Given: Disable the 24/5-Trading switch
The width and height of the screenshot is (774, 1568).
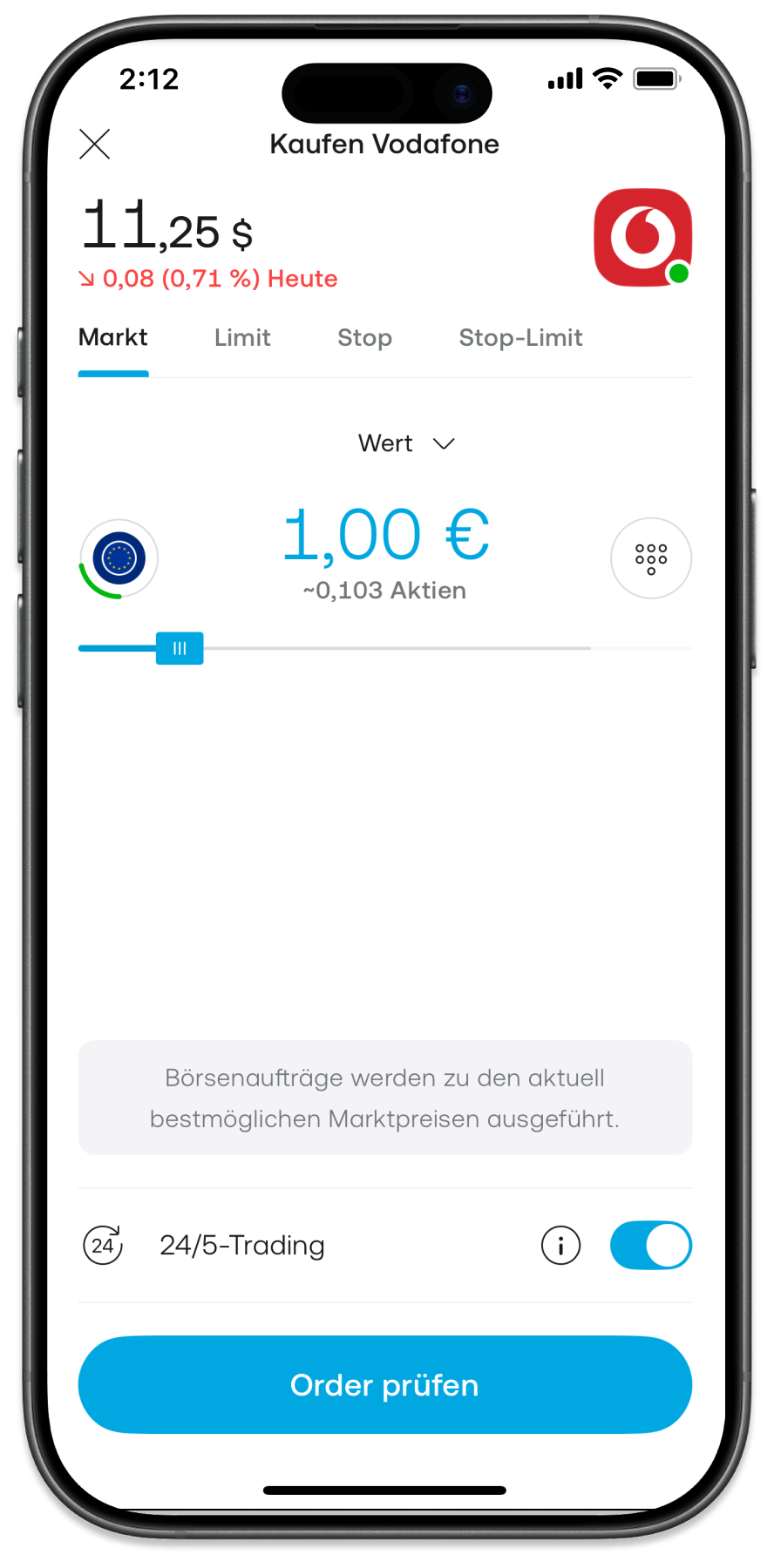Looking at the screenshot, I should (x=650, y=1246).
